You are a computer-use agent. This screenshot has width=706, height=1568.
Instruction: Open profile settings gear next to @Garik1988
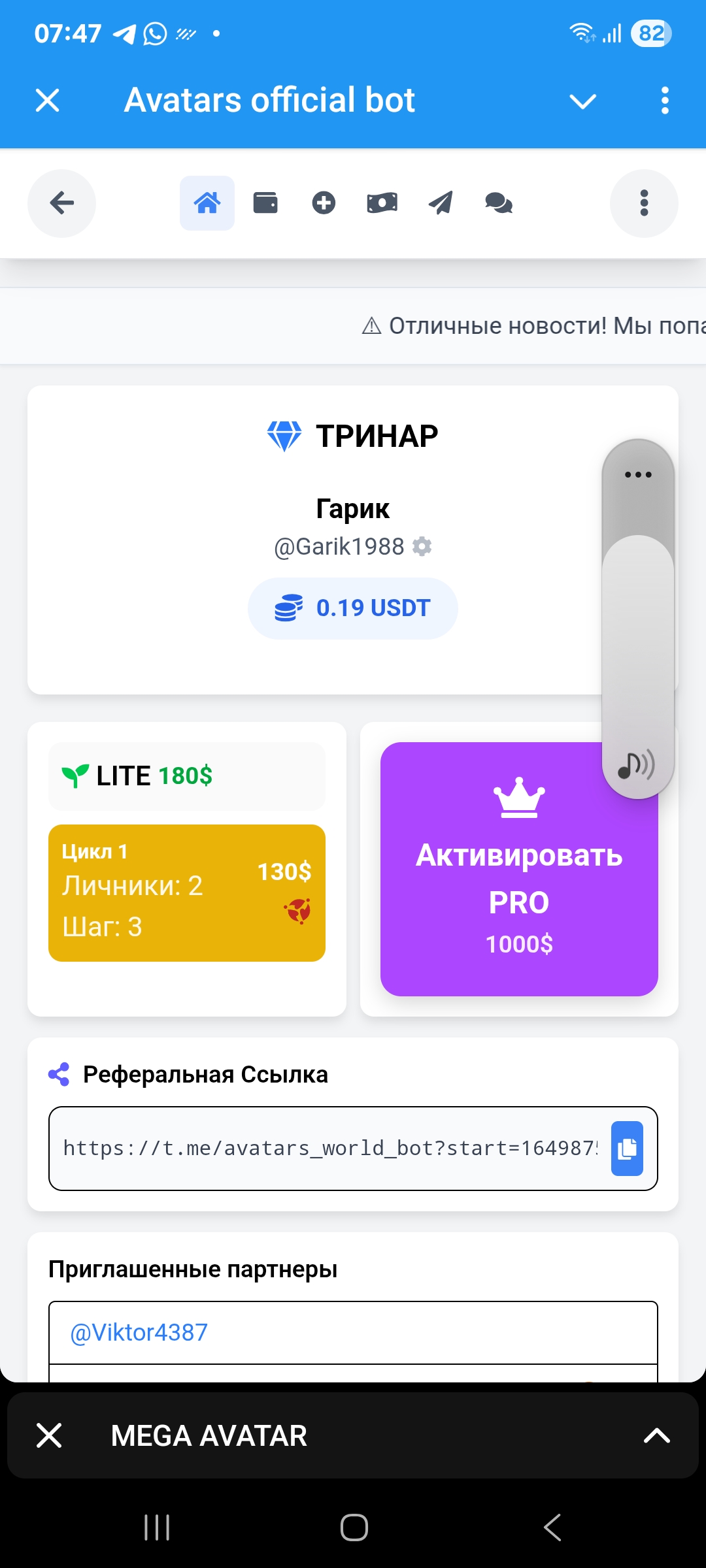422,546
